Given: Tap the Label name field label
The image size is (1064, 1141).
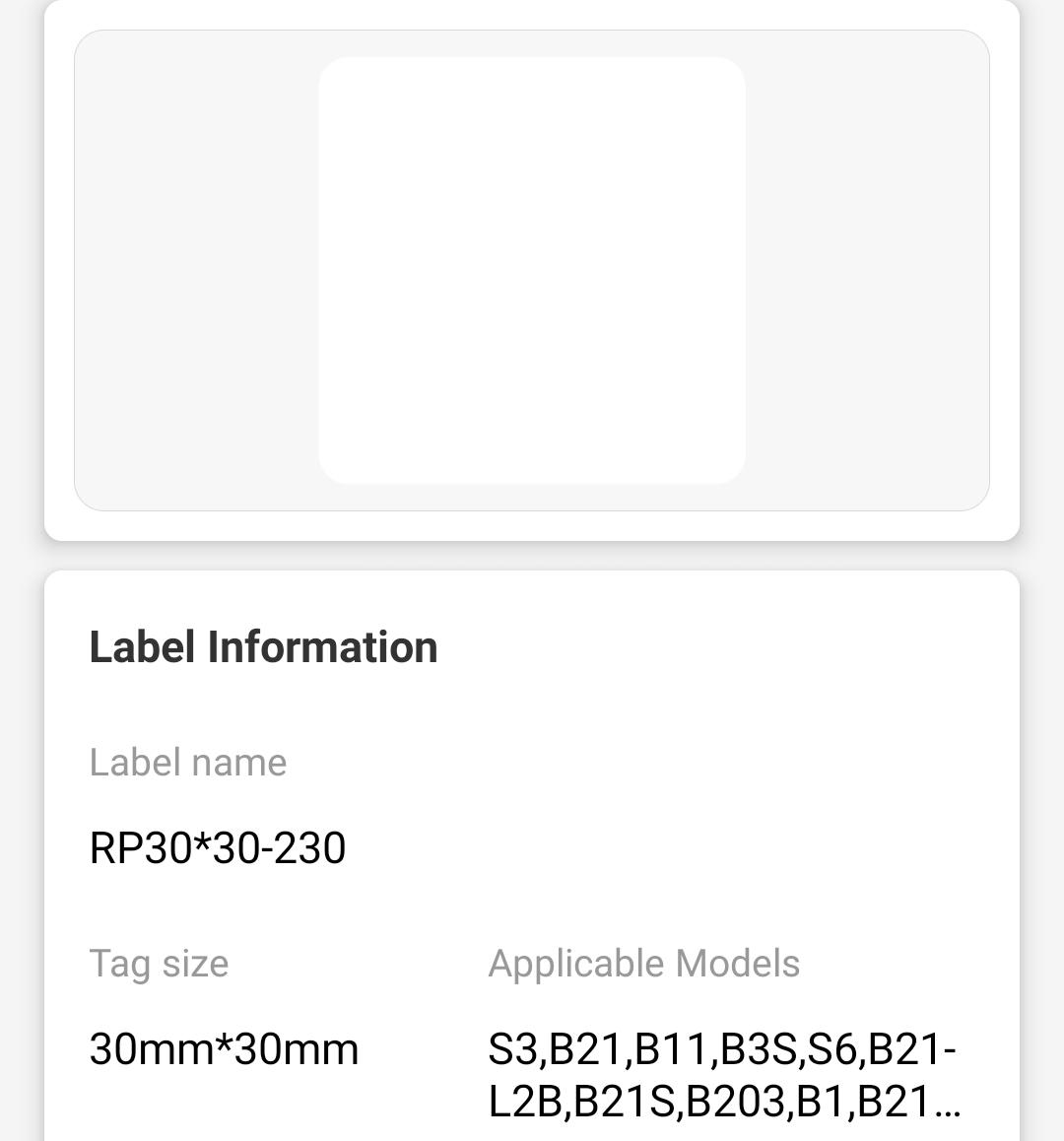Looking at the screenshot, I should [188, 763].
